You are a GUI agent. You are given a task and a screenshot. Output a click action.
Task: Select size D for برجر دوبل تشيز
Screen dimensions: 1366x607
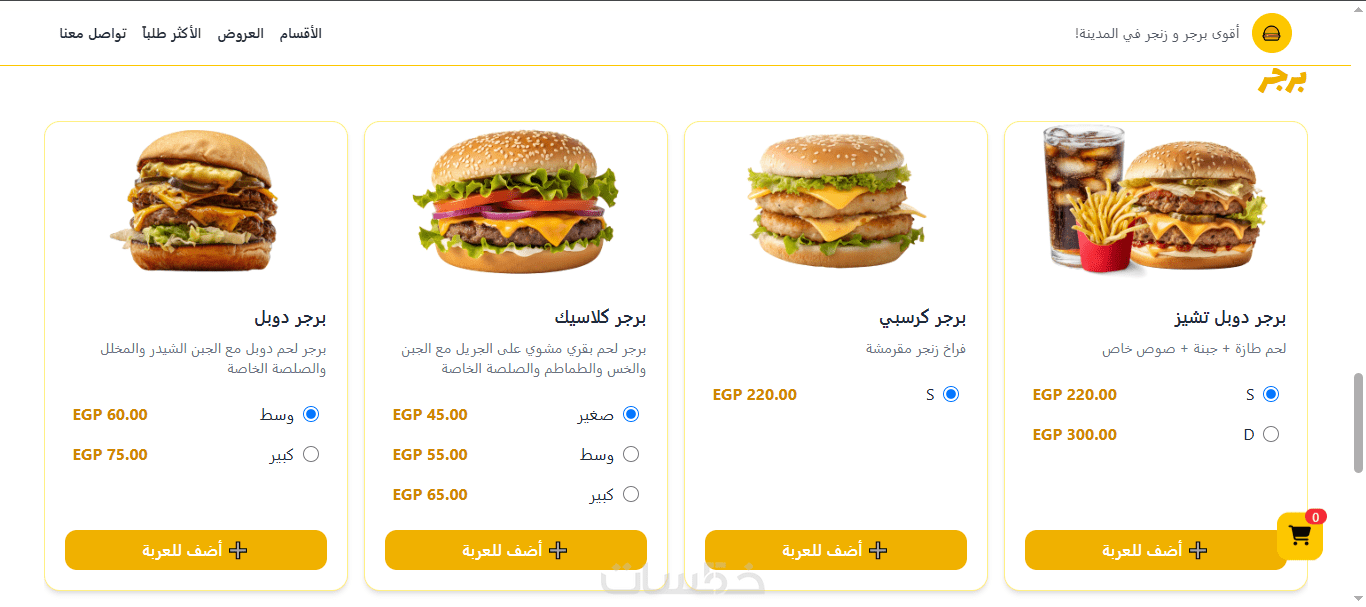(x=1270, y=434)
